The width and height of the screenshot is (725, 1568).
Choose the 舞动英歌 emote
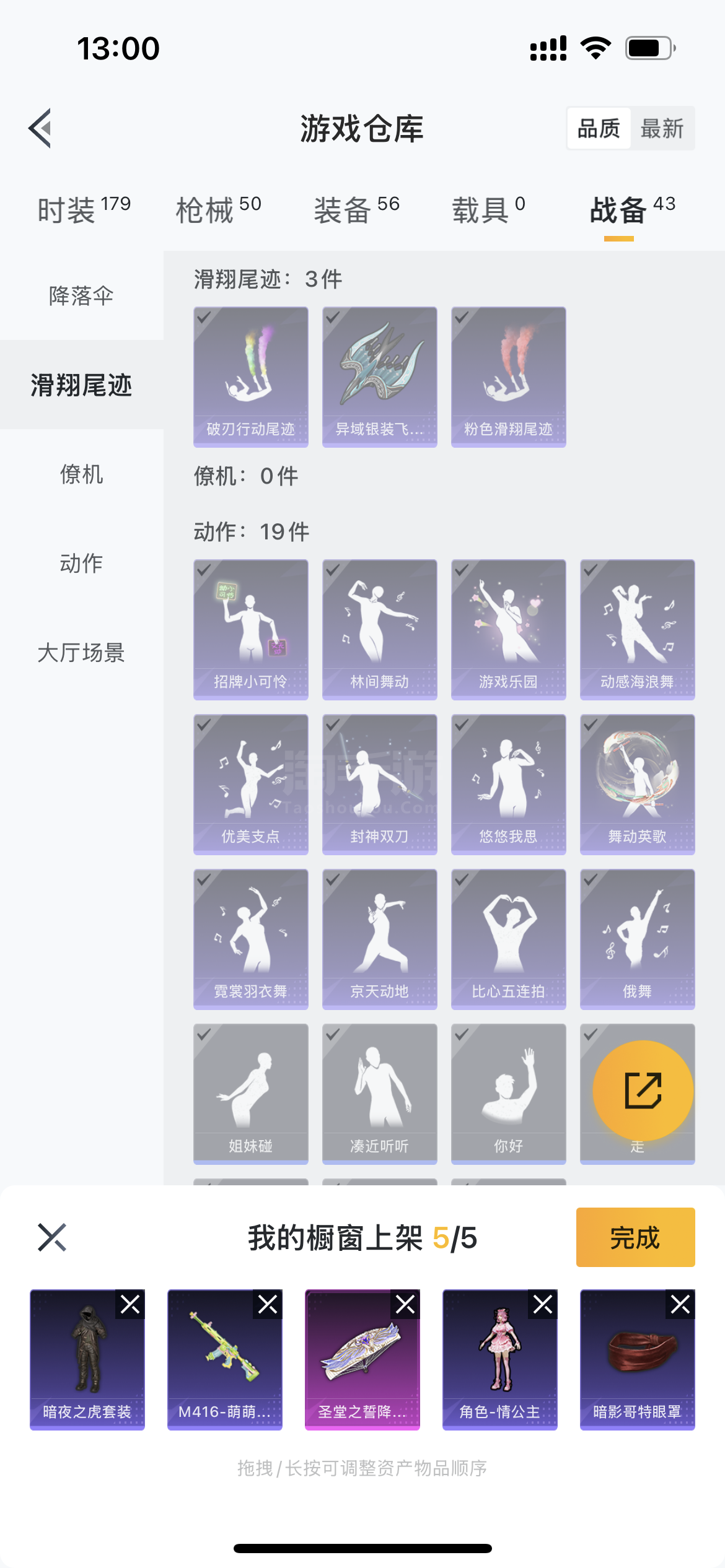637,784
